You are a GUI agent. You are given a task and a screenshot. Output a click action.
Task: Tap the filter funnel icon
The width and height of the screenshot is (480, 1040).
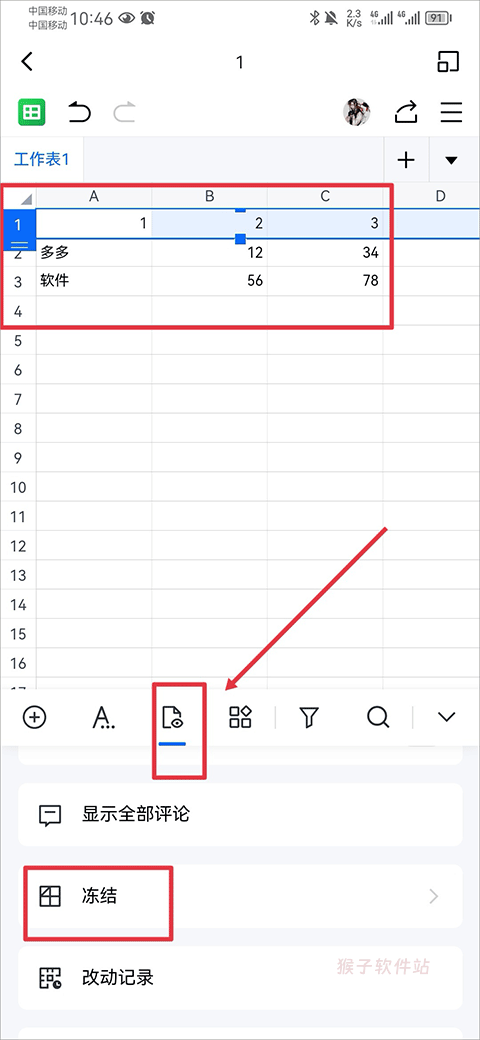[x=309, y=717]
